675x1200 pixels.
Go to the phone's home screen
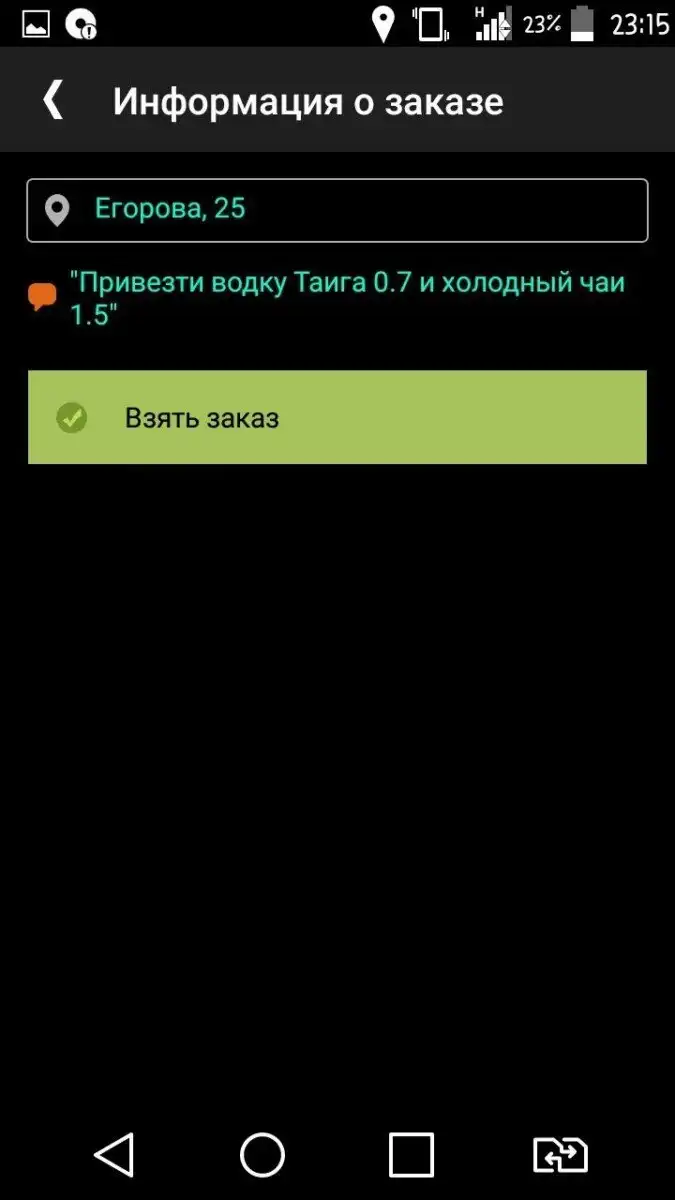tap(262, 1155)
